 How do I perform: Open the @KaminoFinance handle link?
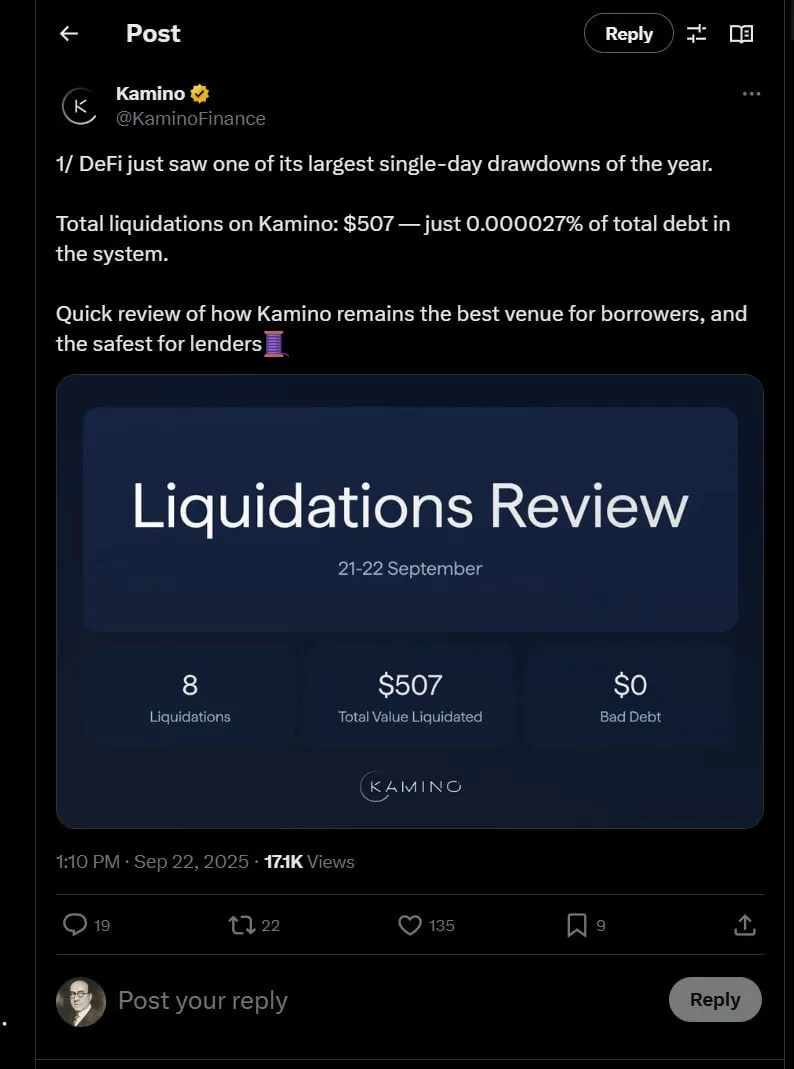click(x=191, y=118)
